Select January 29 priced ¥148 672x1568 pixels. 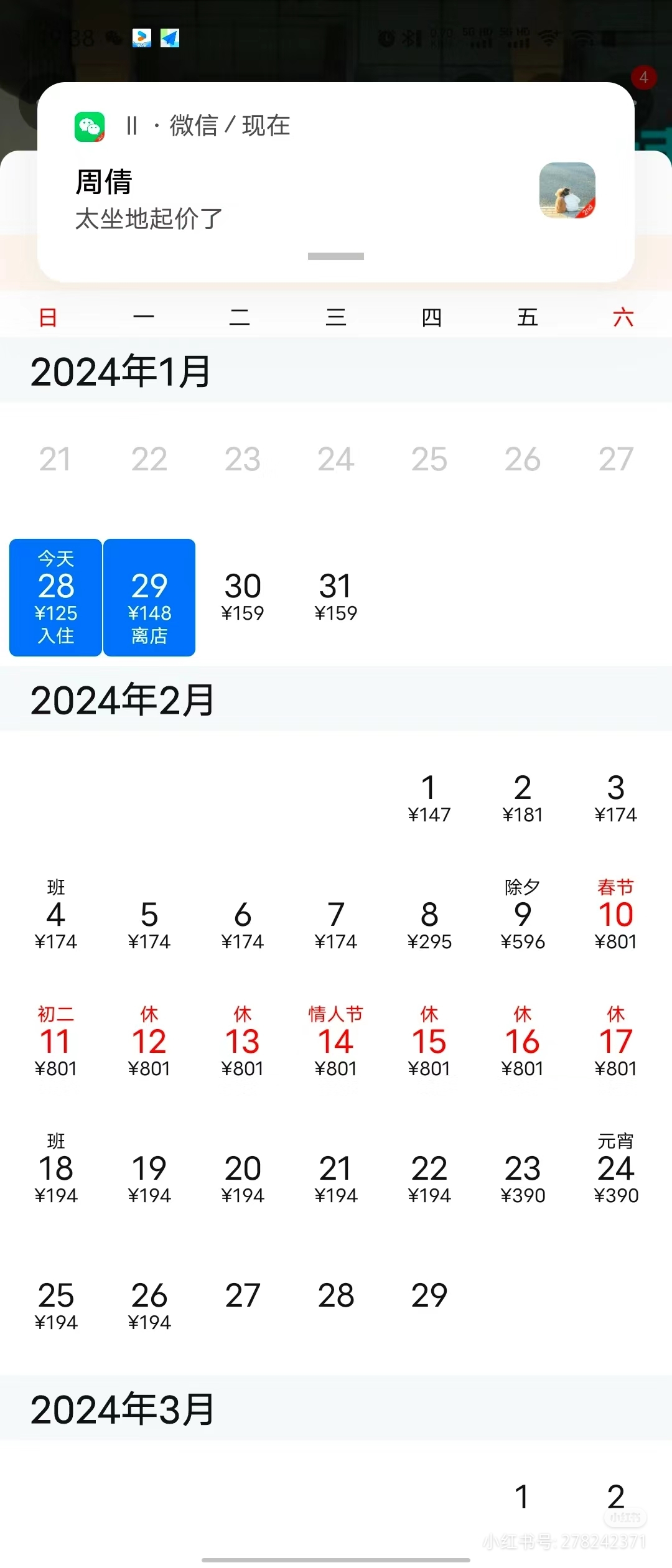pyautogui.click(x=149, y=597)
